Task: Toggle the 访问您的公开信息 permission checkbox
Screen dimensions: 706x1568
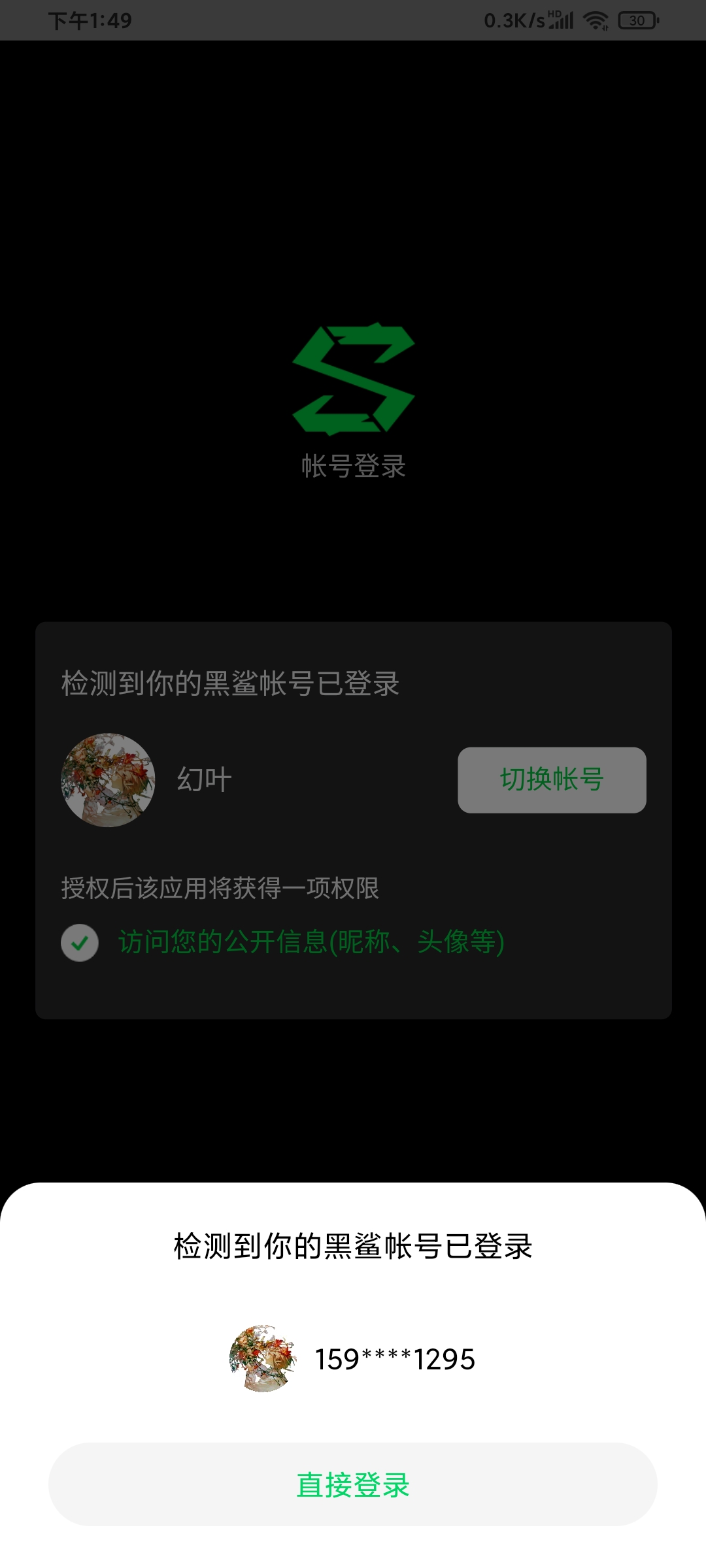Action: pyautogui.click(x=80, y=942)
